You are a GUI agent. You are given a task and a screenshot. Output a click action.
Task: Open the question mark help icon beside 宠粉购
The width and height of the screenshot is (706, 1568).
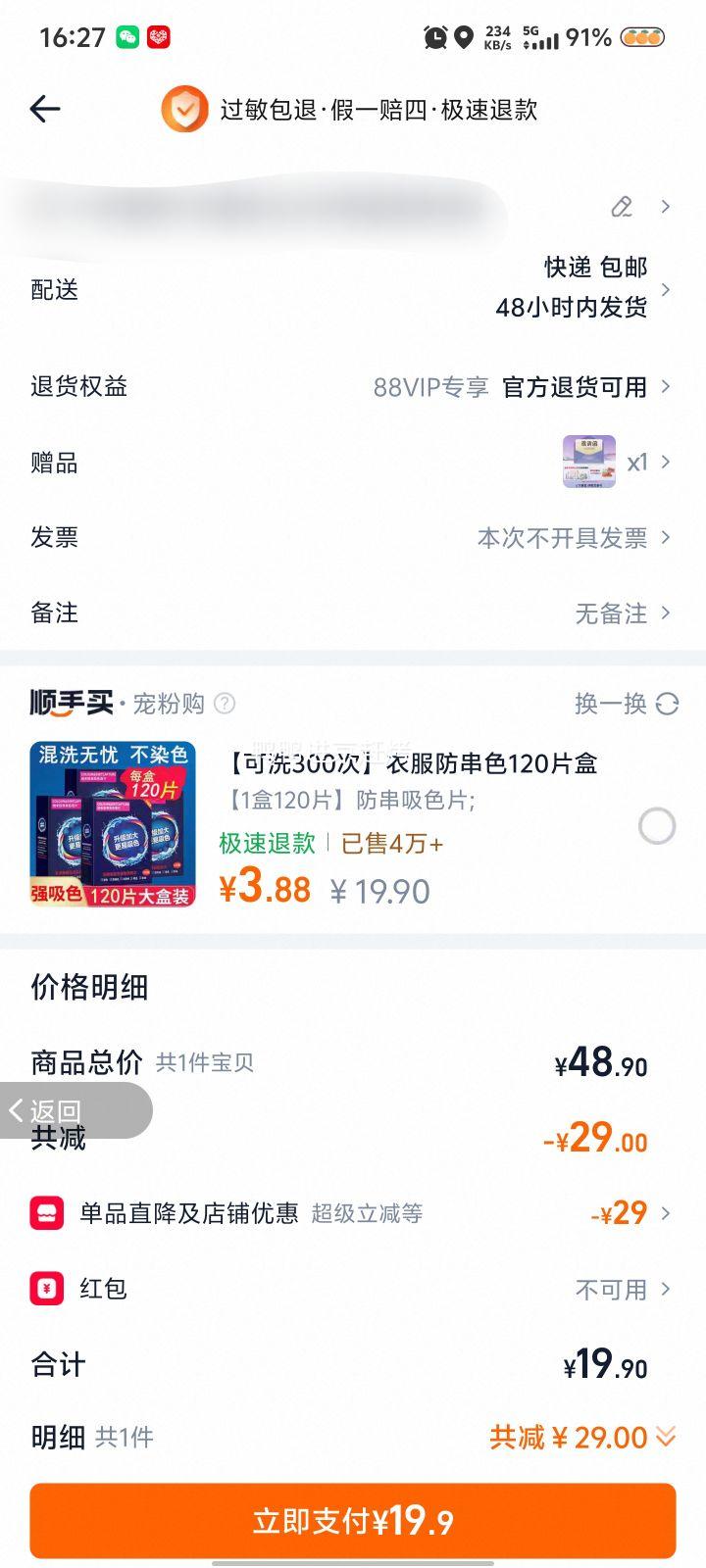click(224, 704)
